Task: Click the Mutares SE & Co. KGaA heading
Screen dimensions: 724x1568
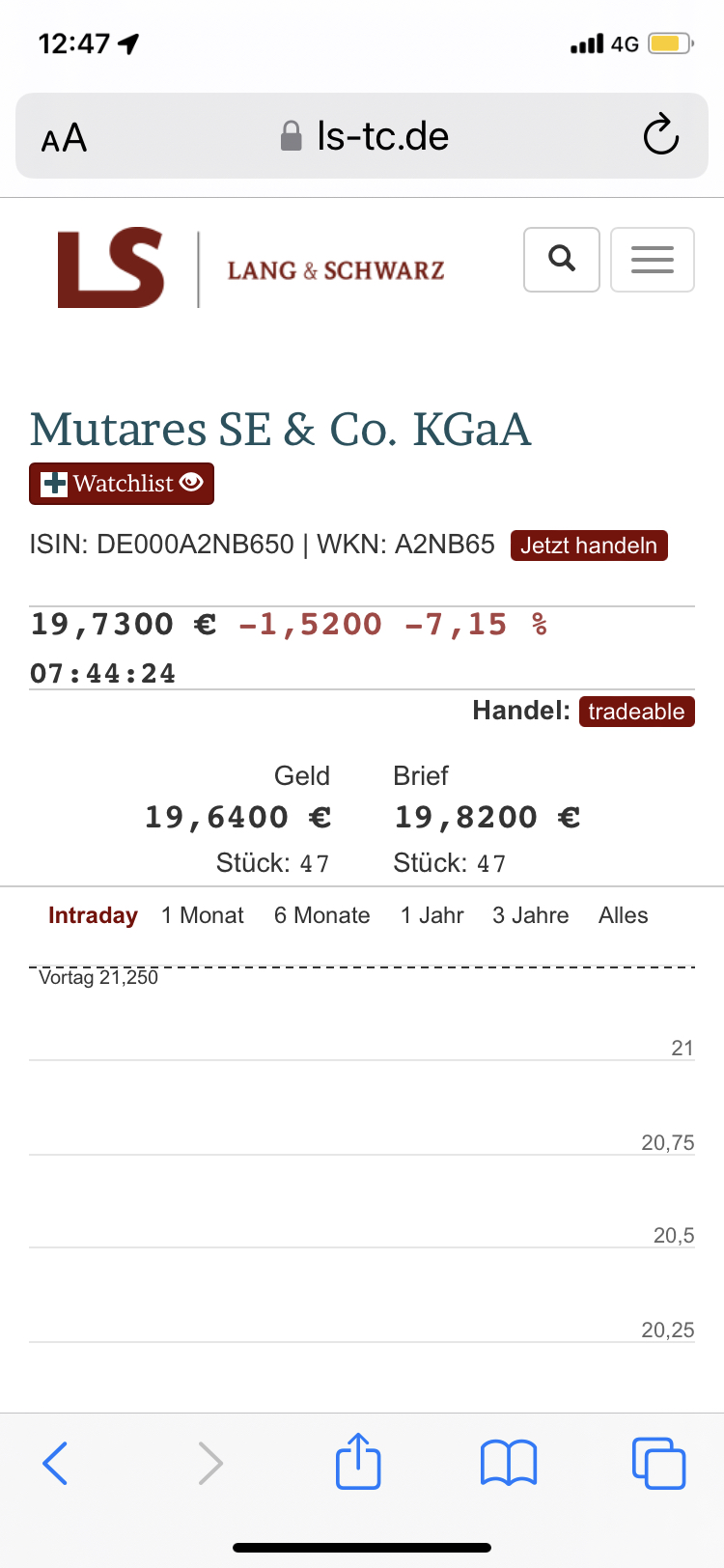Action: tap(280, 429)
